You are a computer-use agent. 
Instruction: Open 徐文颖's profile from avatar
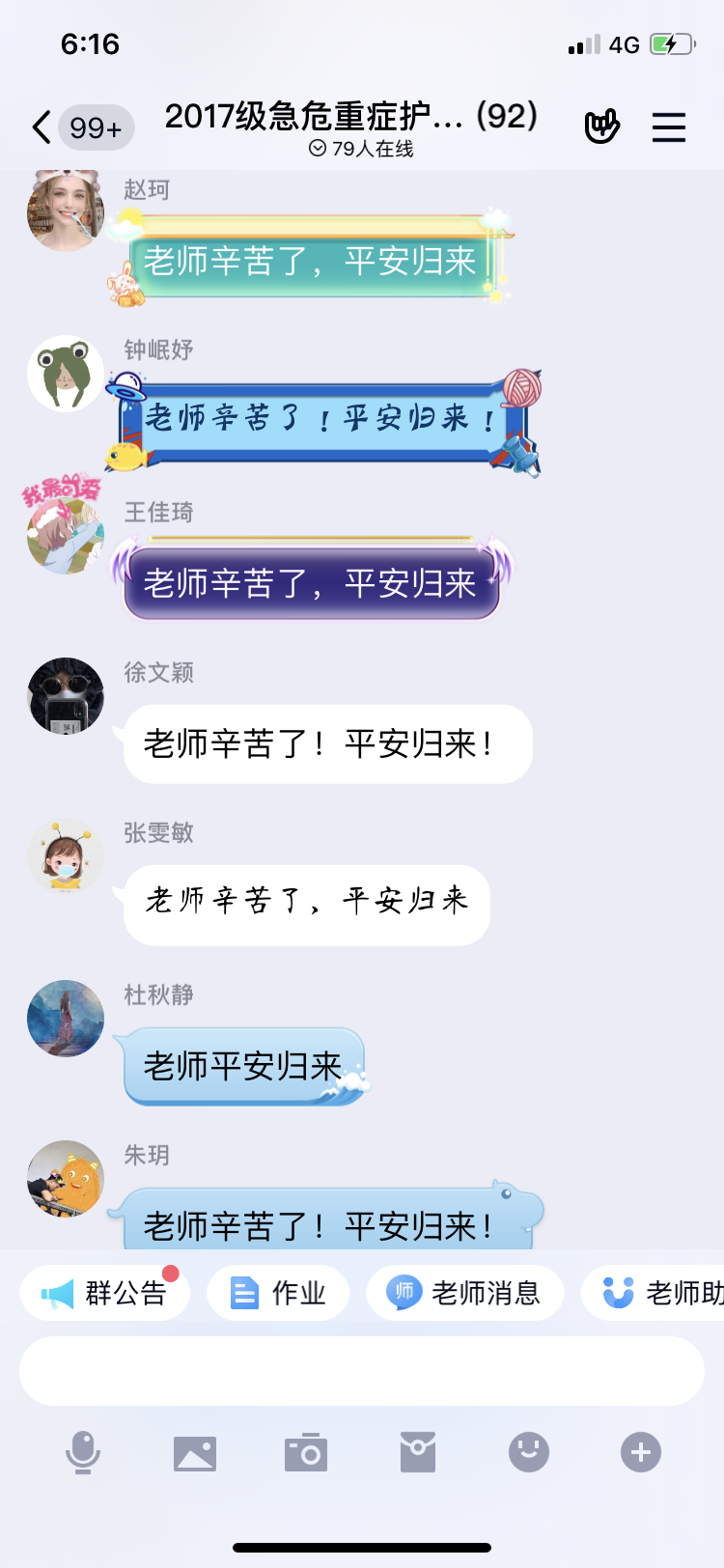[x=66, y=696]
